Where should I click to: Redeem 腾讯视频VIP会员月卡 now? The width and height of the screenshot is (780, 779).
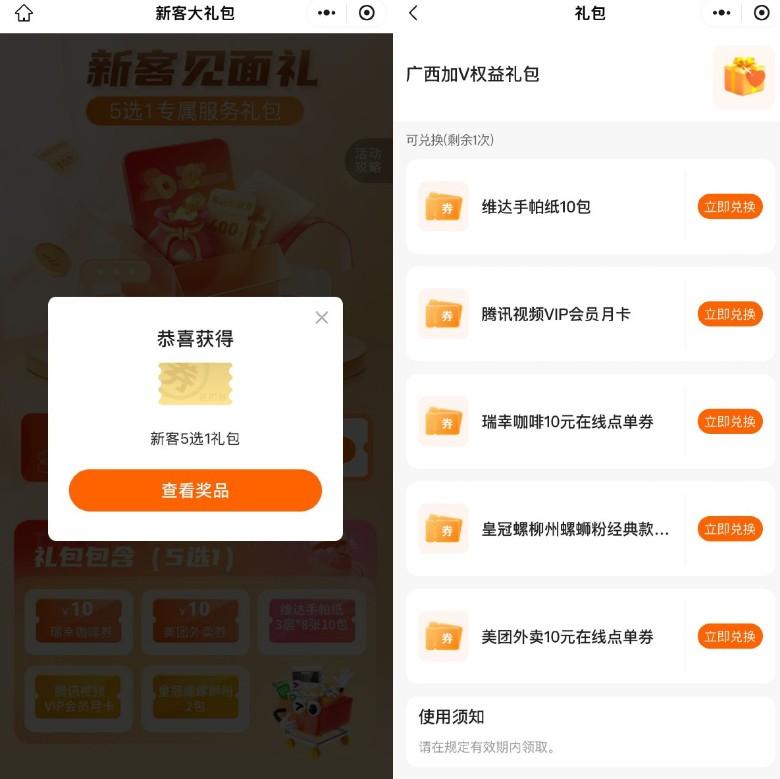click(729, 314)
